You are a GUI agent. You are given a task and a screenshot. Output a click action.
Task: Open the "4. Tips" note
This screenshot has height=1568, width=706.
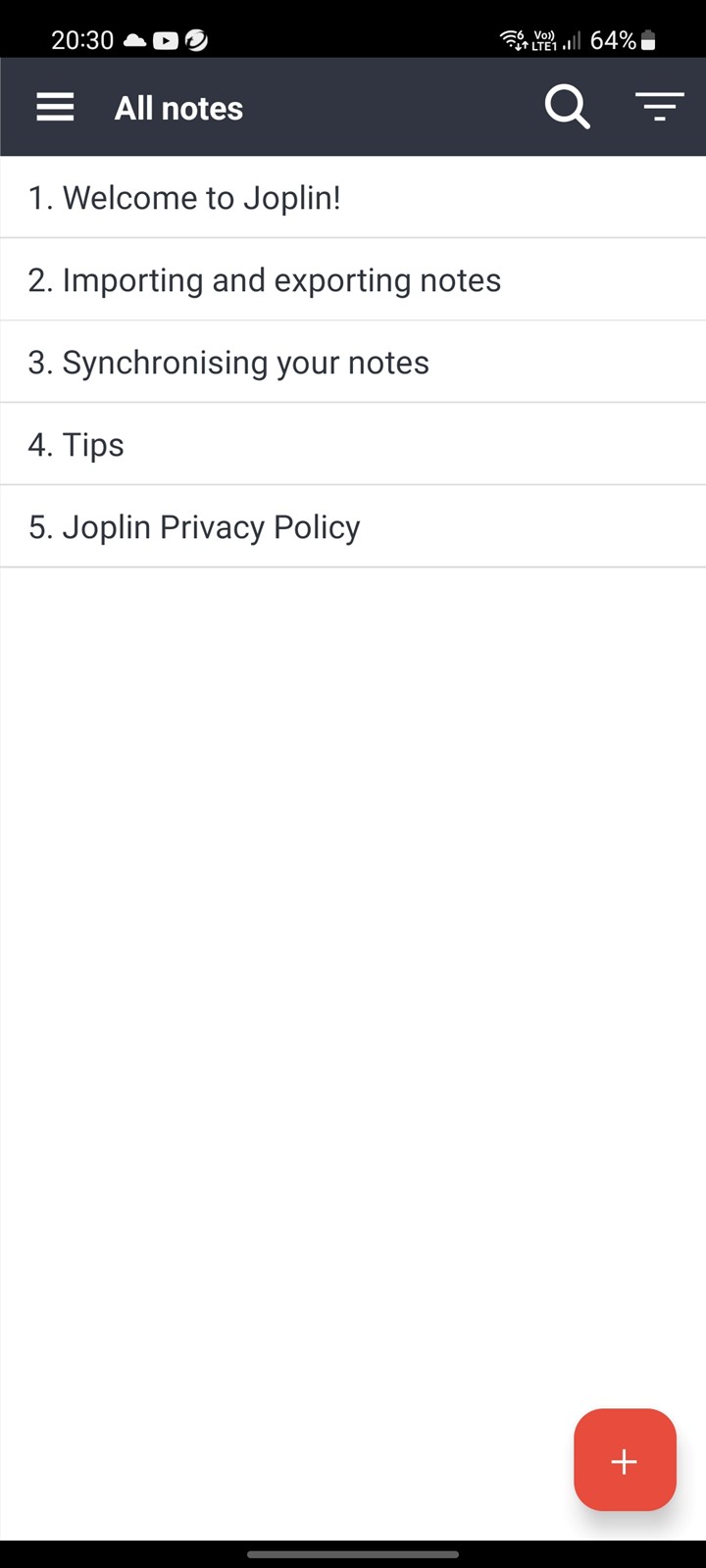tap(353, 445)
